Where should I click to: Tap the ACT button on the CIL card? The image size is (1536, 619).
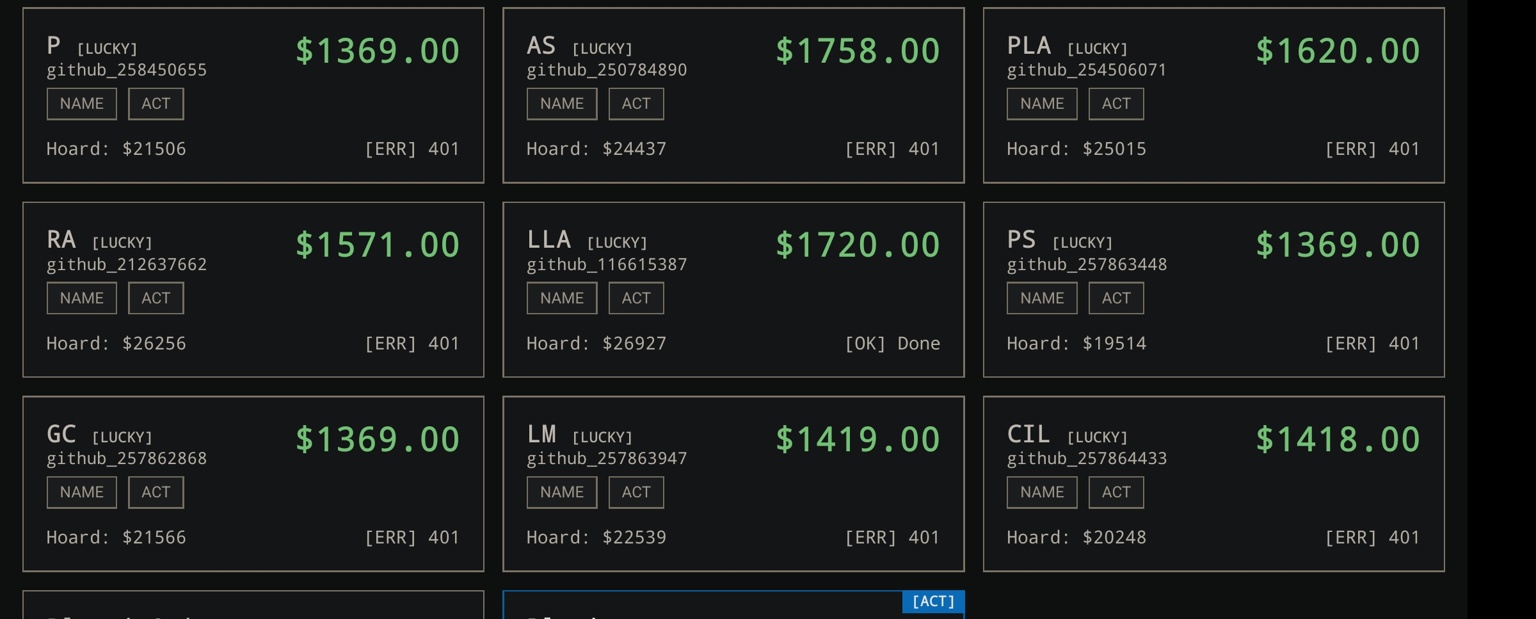[x=1116, y=492]
